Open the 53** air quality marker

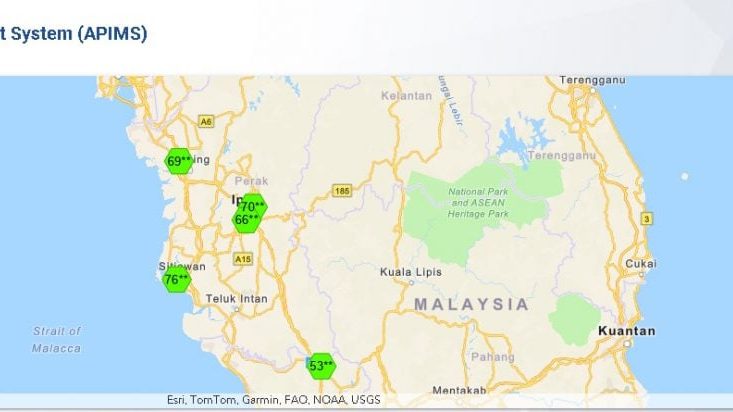(321, 366)
